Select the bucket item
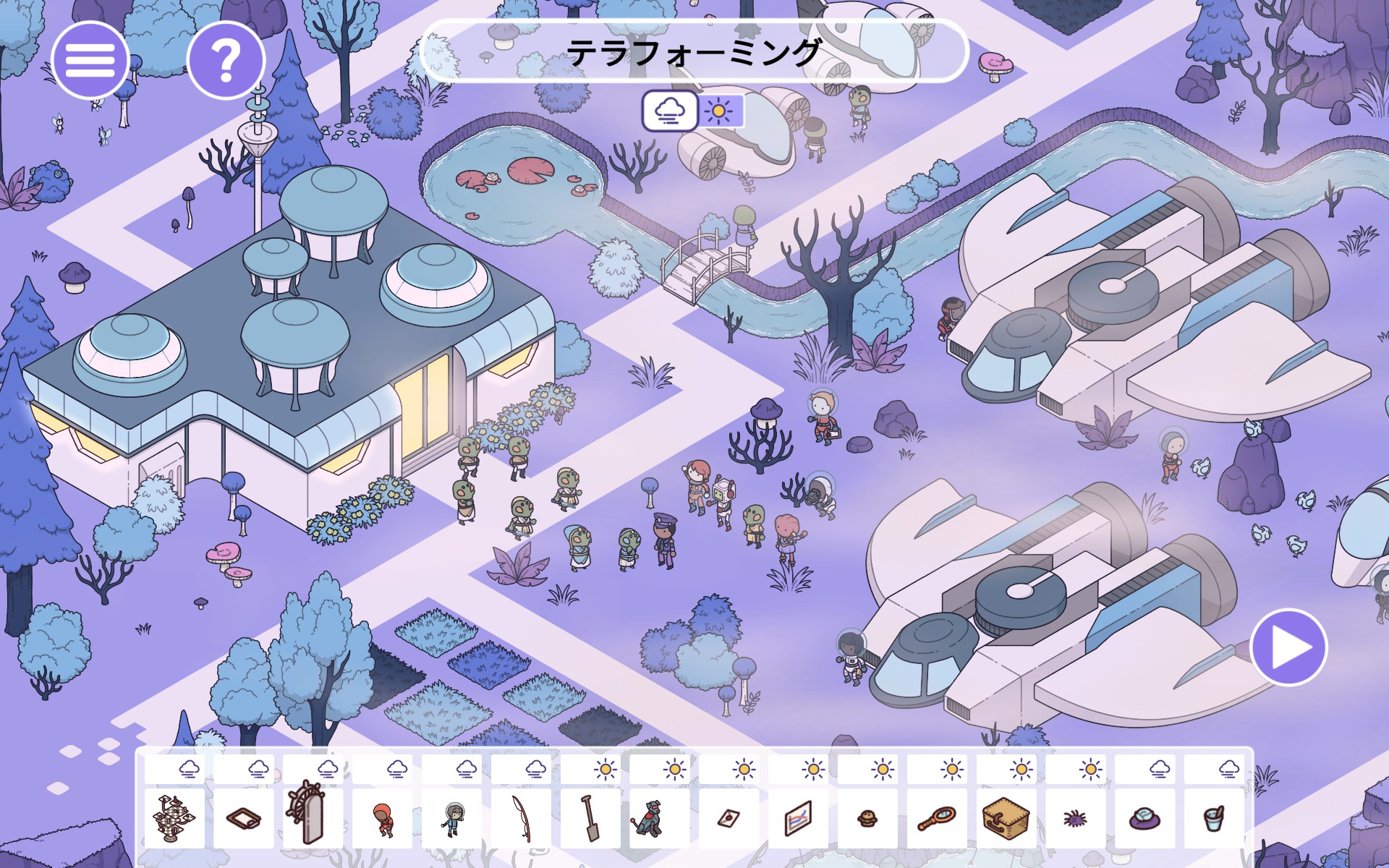 [1214, 819]
